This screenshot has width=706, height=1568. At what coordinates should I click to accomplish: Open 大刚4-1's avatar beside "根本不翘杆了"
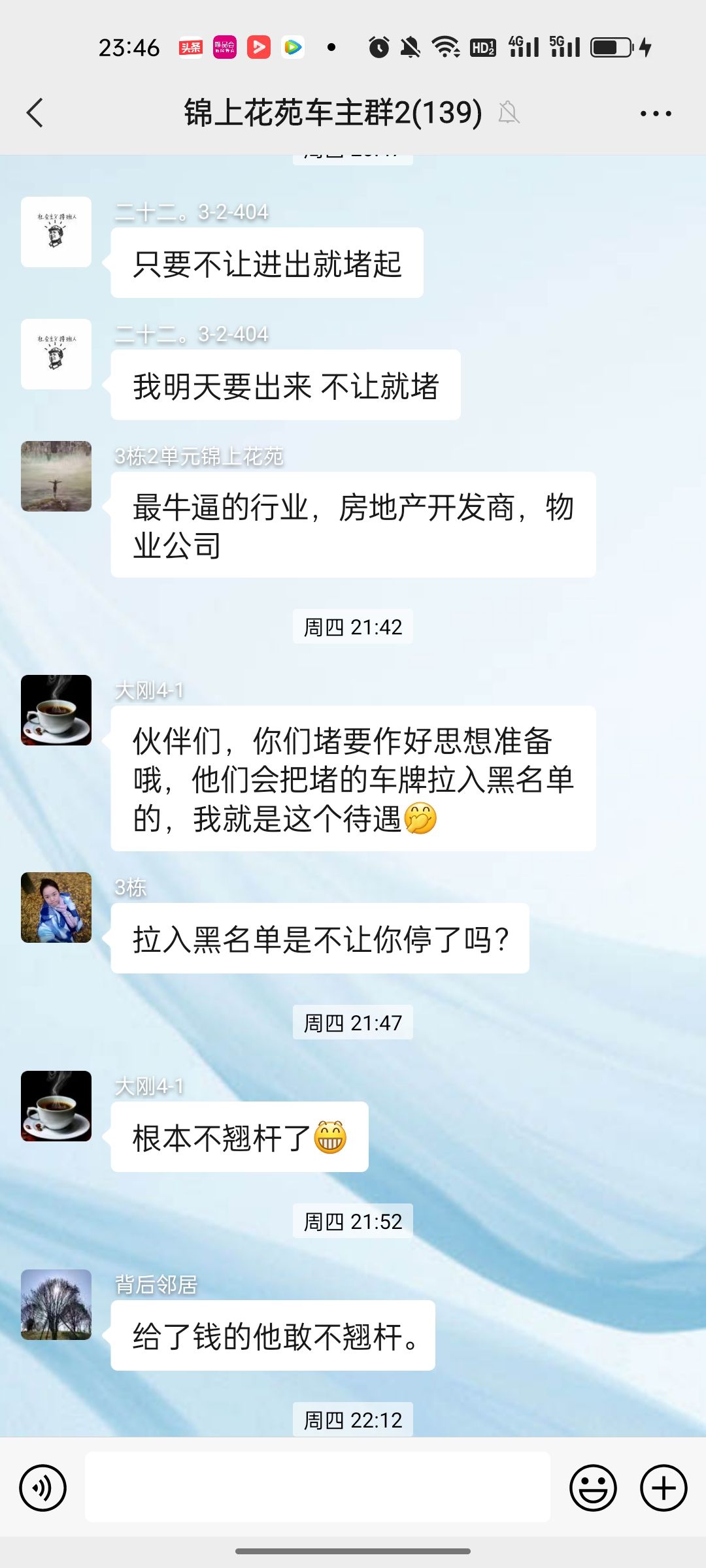[56, 1106]
